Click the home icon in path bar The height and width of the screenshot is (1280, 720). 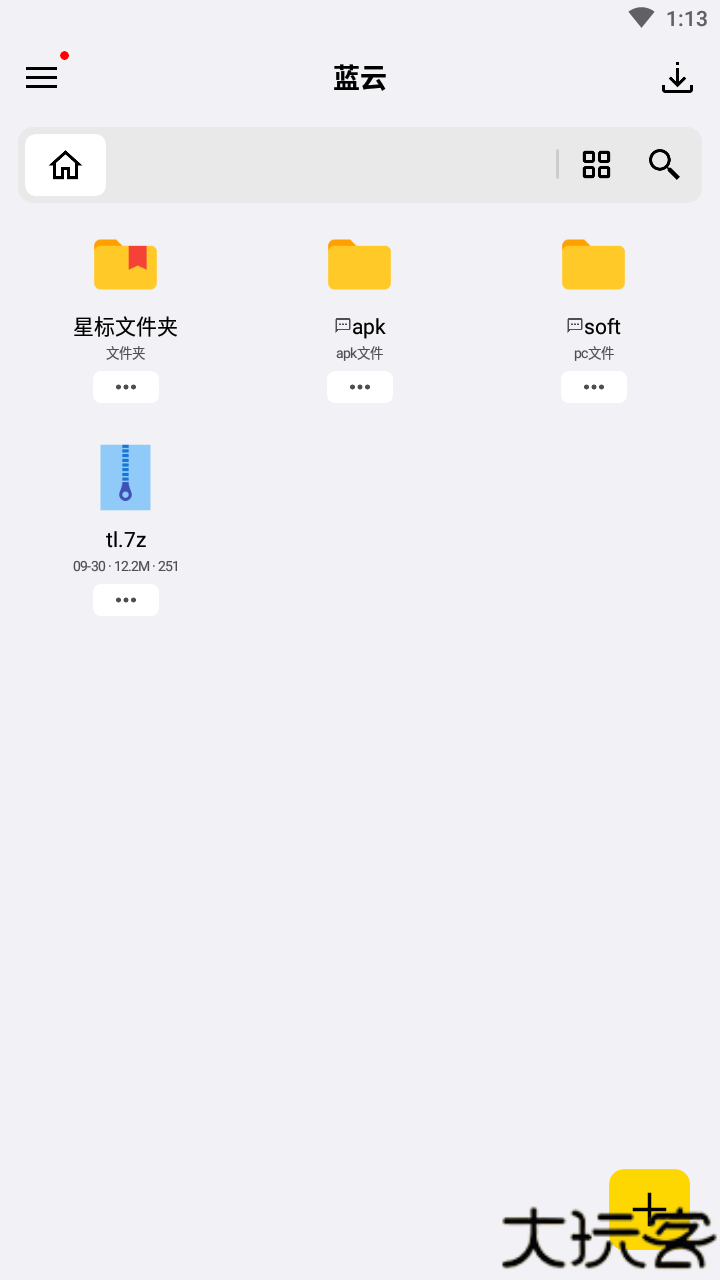(x=65, y=164)
